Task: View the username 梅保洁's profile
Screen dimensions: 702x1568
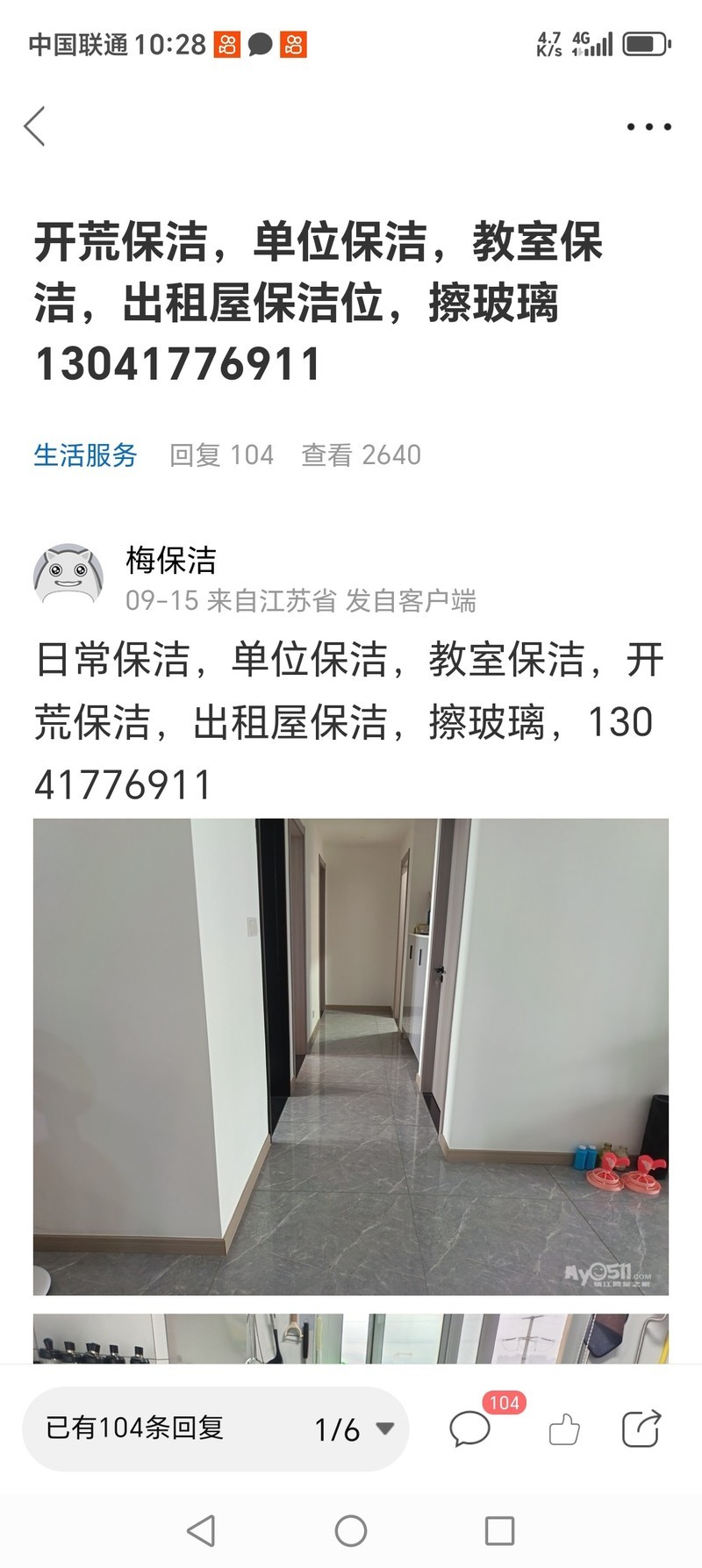Action: coord(170,560)
